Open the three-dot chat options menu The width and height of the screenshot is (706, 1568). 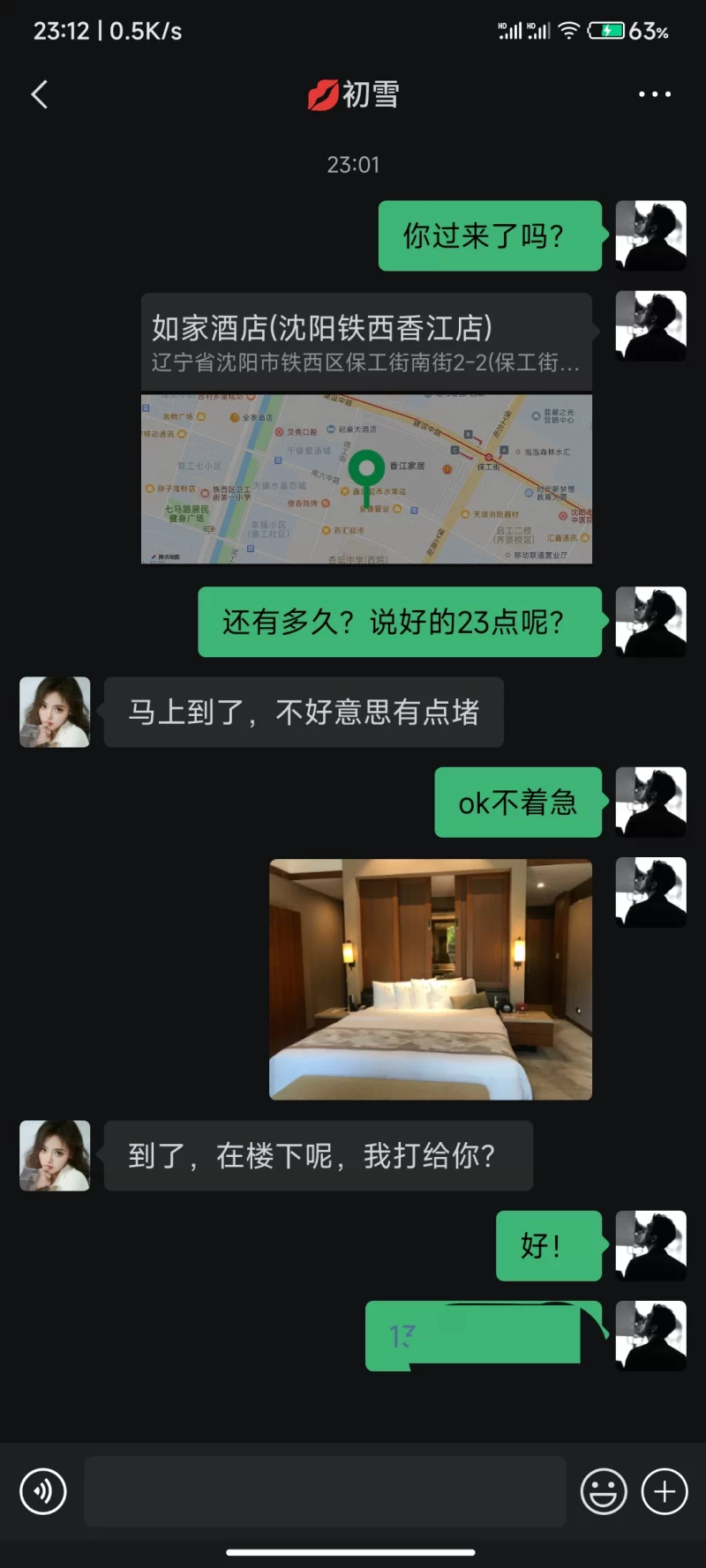tap(654, 94)
